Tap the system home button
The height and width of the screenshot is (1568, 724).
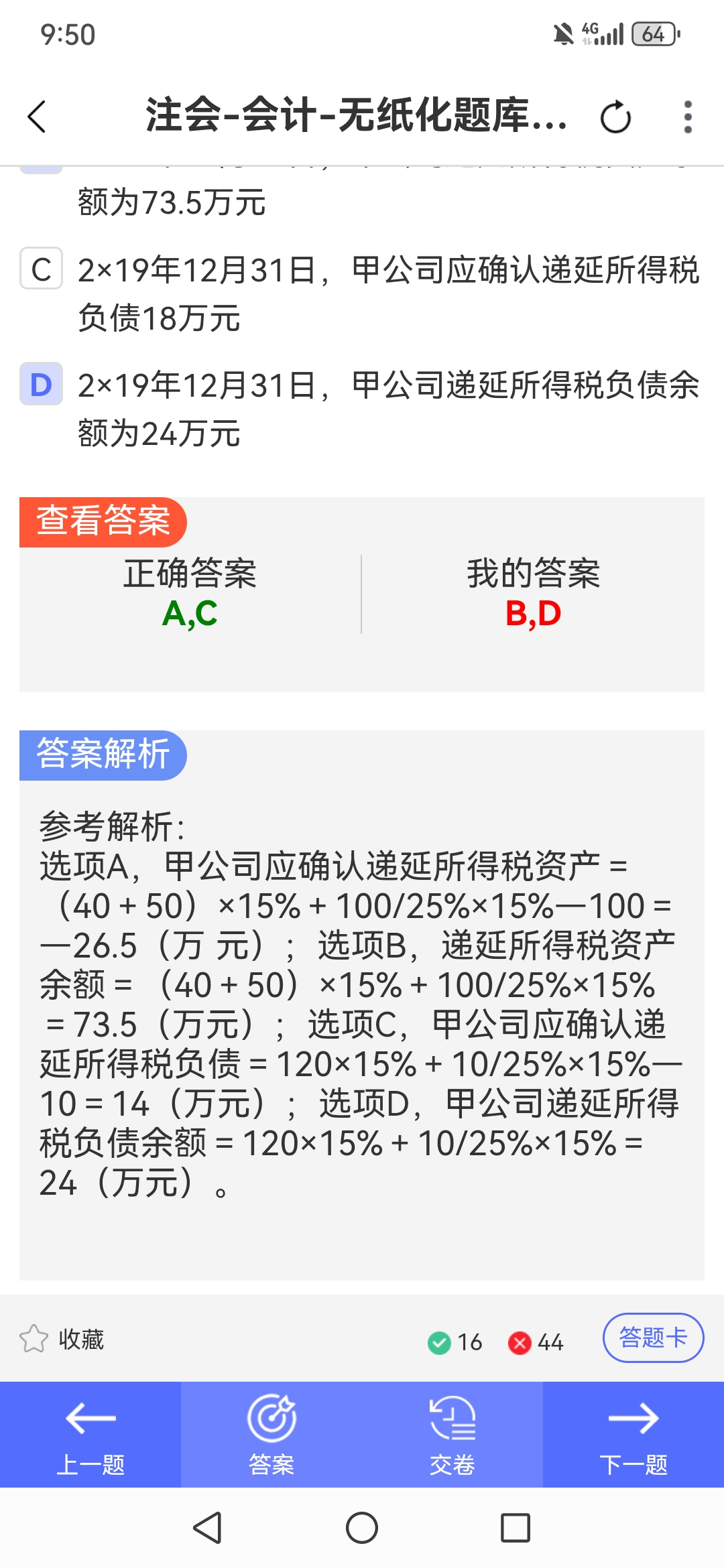[x=362, y=1528]
